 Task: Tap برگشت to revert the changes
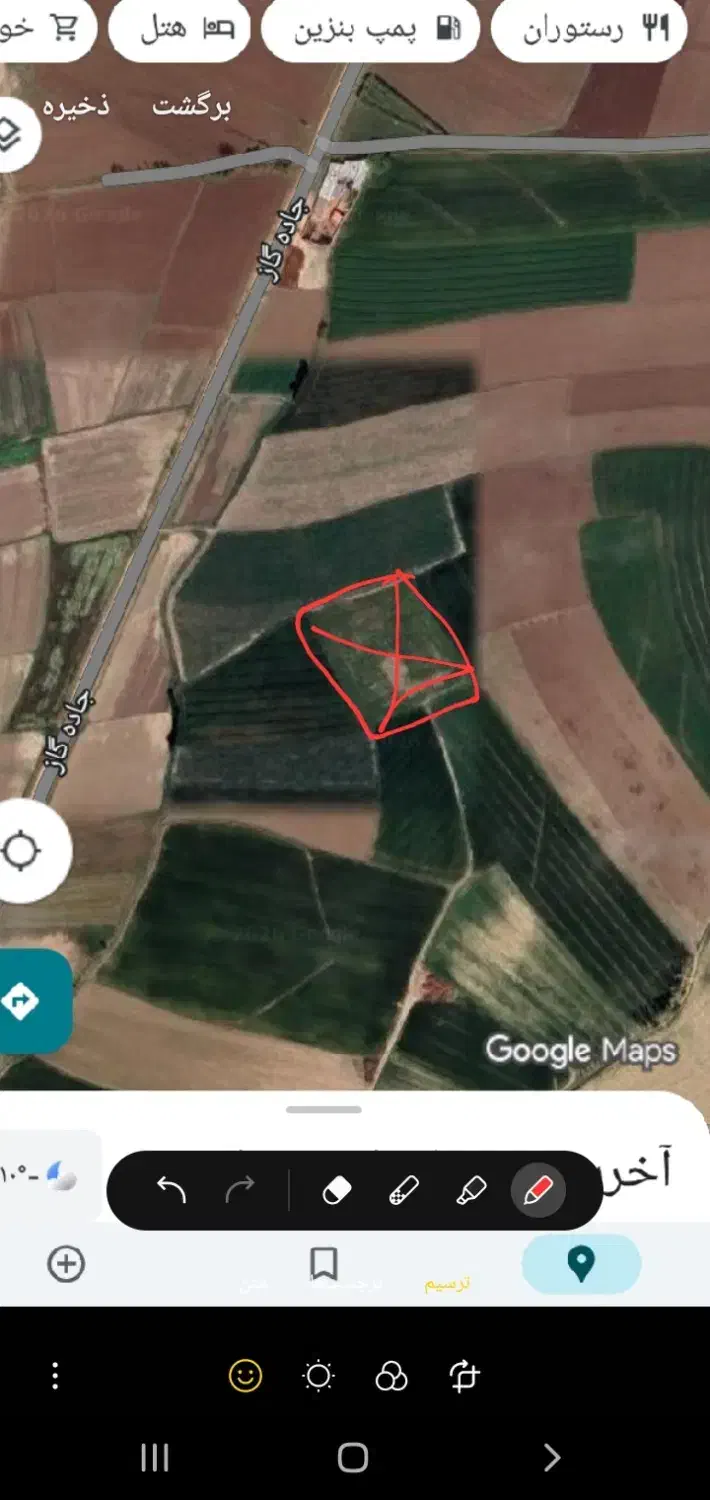[x=192, y=107]
